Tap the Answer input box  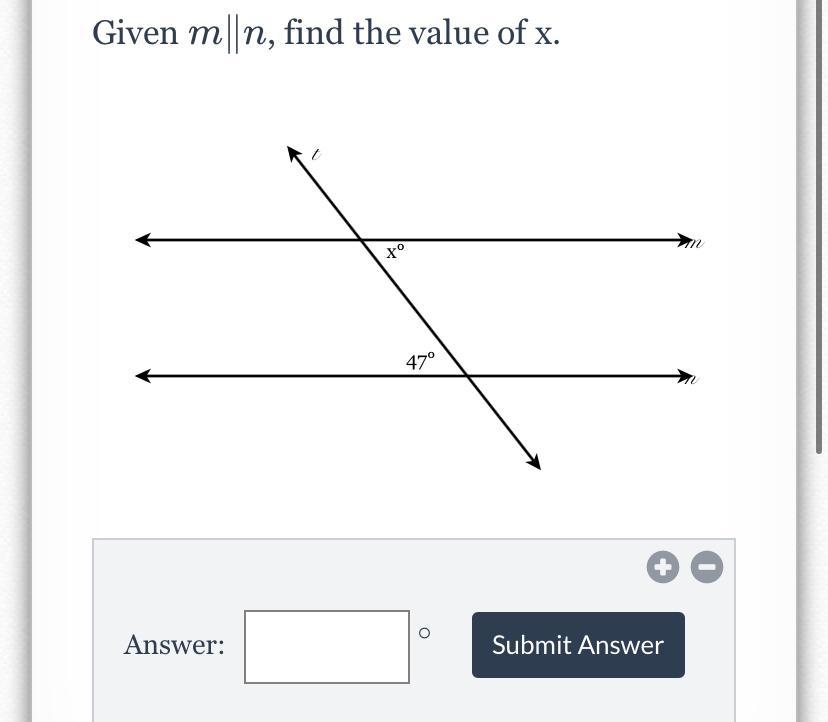click(x=327, y=646)
